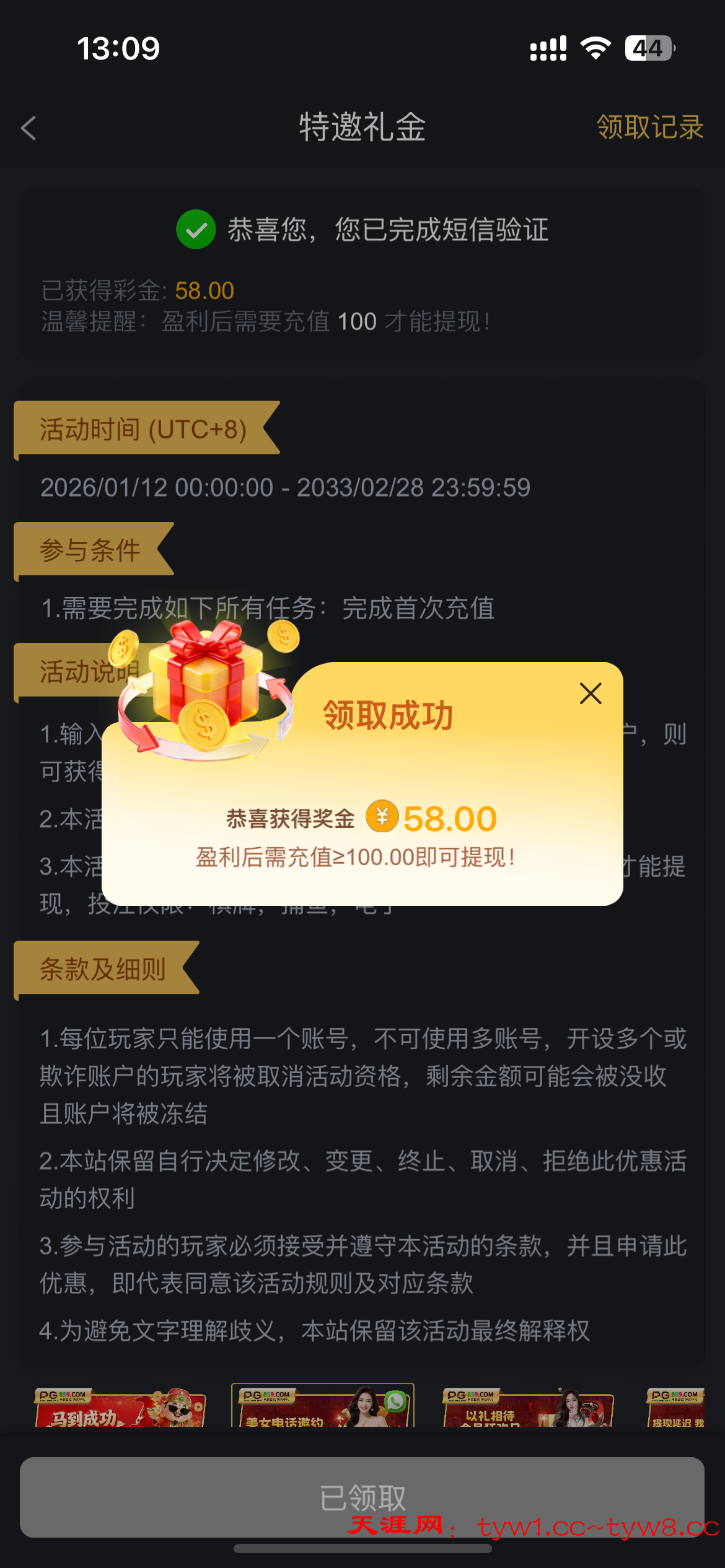725x1568 pixels.
Task: Open the 马到成功 promo banner
Action: [120, 1408]
